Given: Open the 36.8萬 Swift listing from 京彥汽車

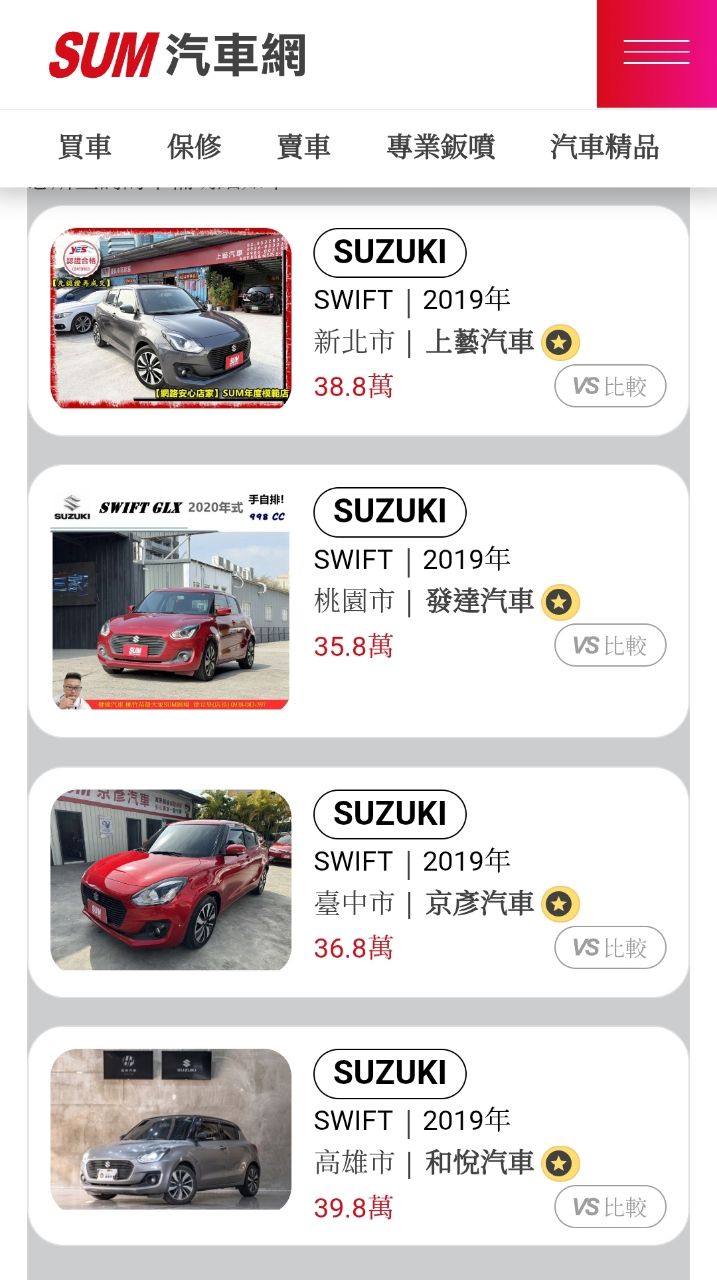Looking at the screenshot, I should (x=171, y=880).
